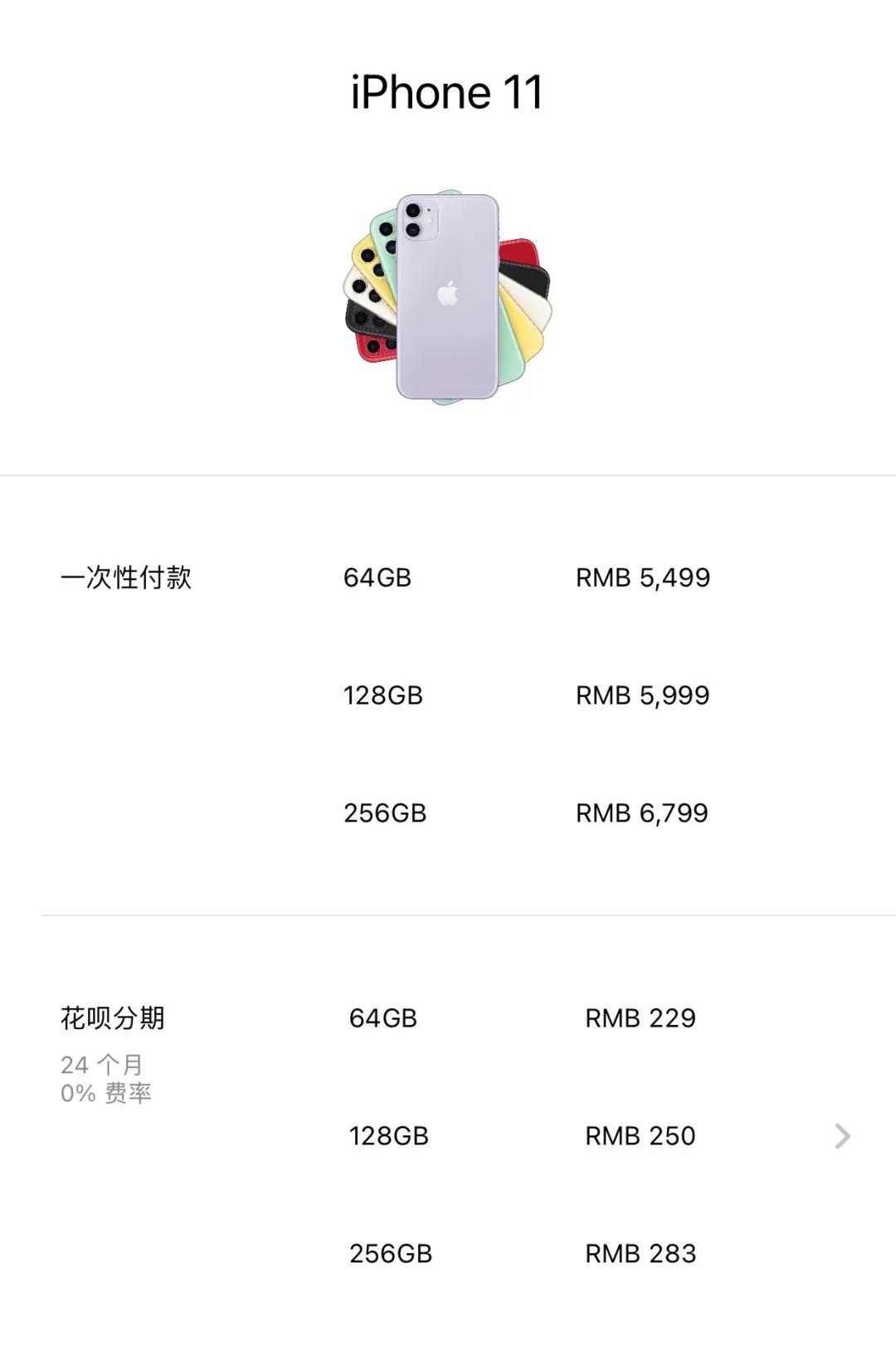Switch to the 一次性付款 section
Viewport: 896px width, 1347px height.
pyautogui.click(x=128, y=579)
